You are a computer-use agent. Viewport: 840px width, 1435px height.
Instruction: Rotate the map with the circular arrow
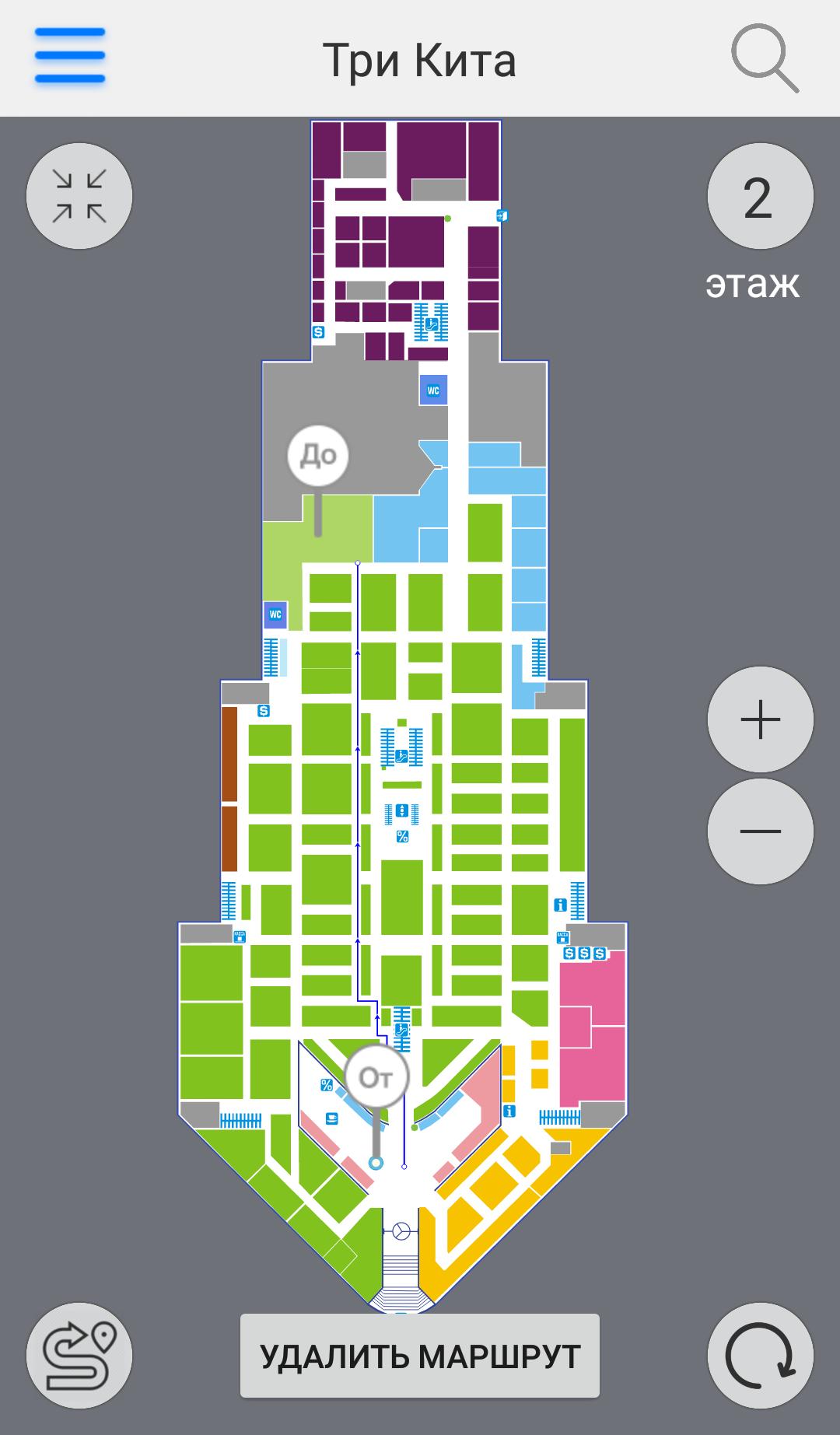tap(760, 1356)
